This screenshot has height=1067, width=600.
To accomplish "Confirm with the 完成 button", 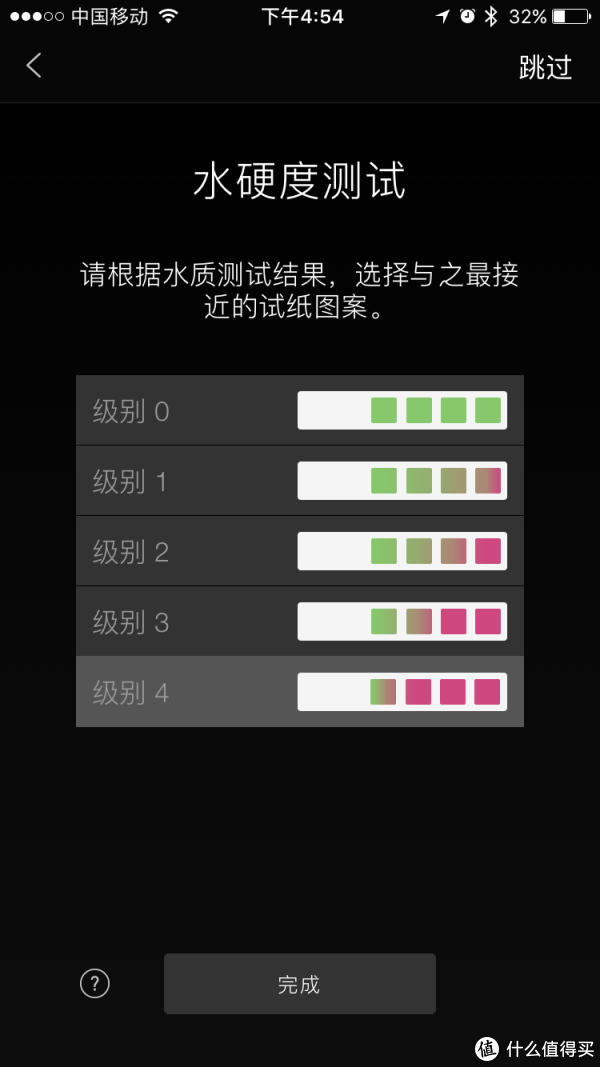I will [x=299, y=983].
